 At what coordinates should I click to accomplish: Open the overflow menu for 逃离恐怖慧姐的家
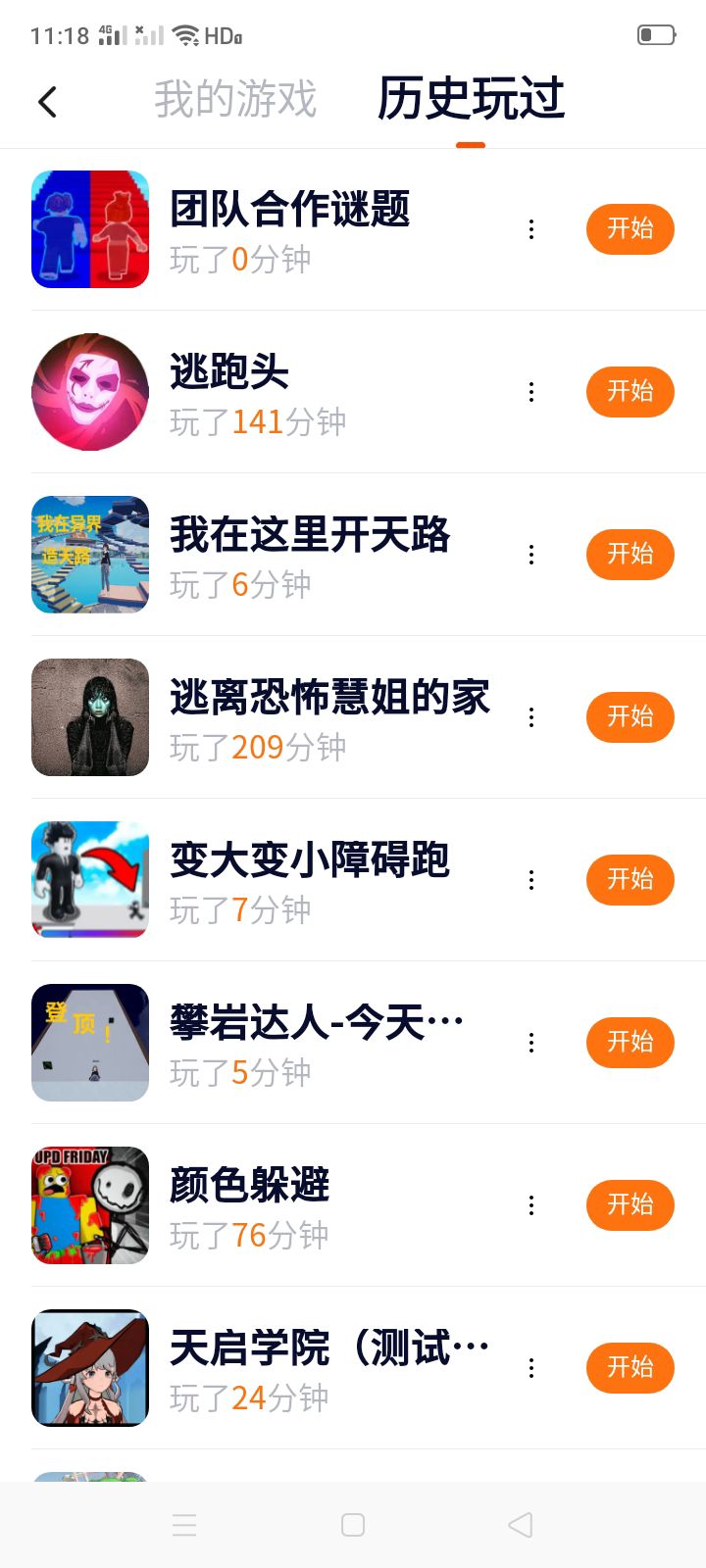[531, 717]
